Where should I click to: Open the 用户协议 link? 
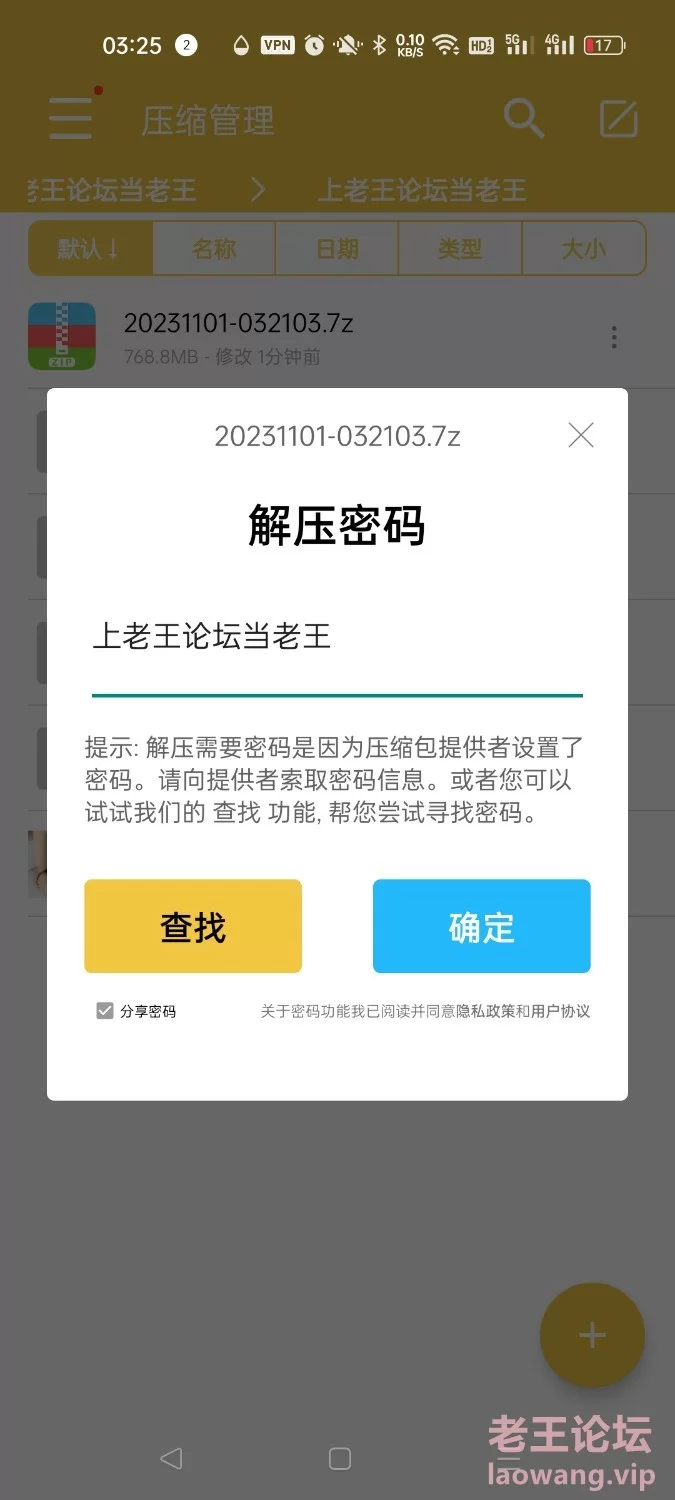560,1011
